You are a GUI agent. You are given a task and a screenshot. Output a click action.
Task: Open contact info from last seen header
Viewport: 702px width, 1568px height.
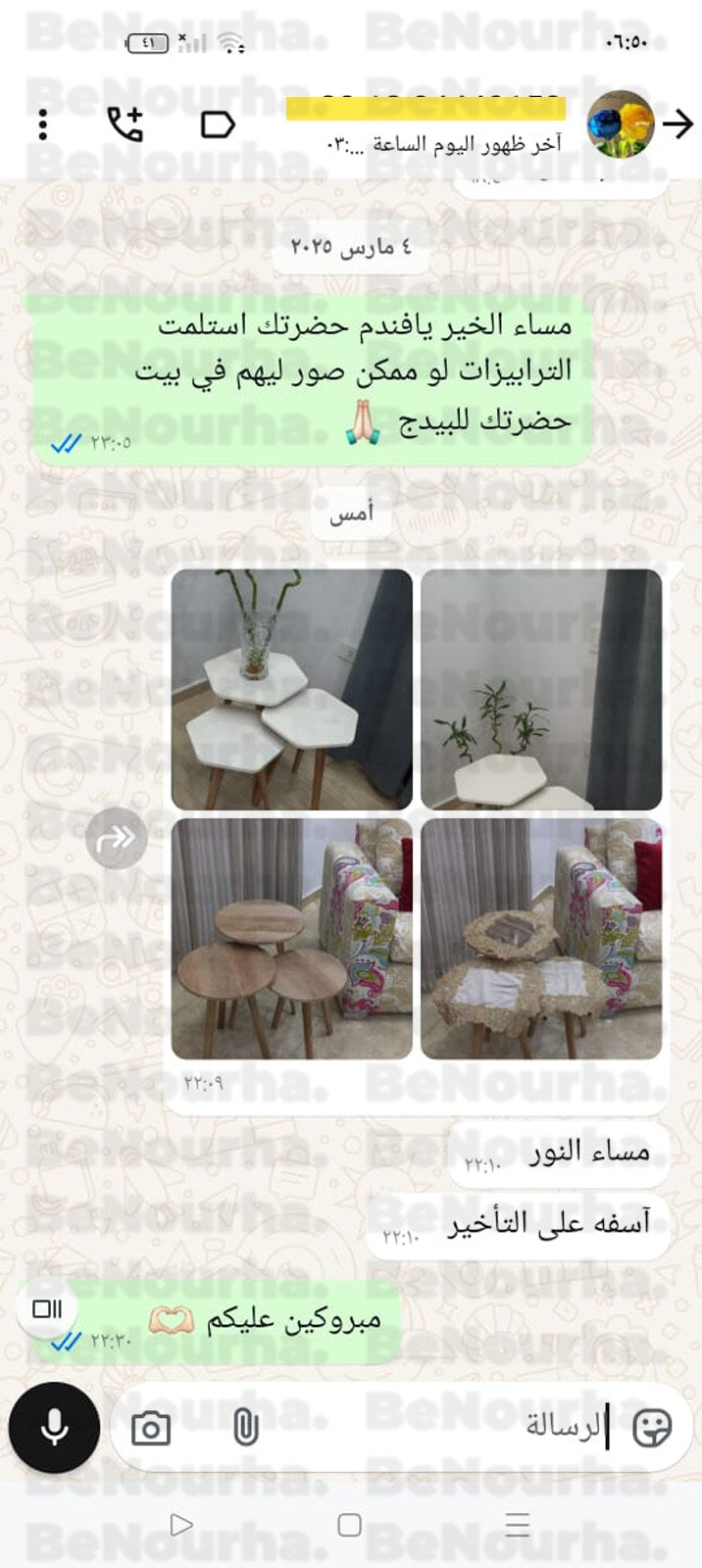[x=443, y=144]
